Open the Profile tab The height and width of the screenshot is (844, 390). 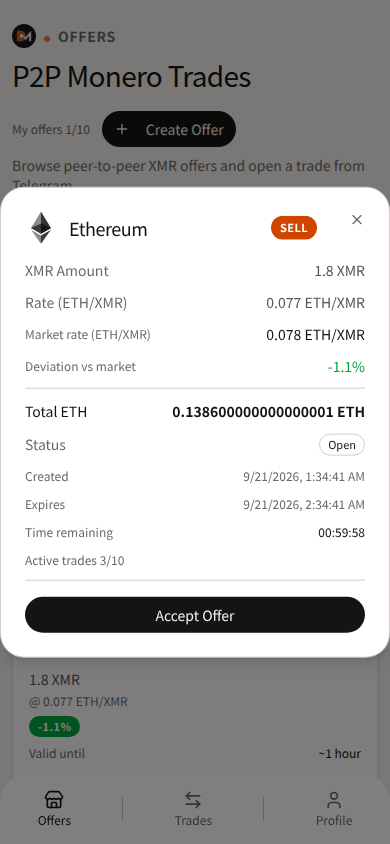[334, 808]
